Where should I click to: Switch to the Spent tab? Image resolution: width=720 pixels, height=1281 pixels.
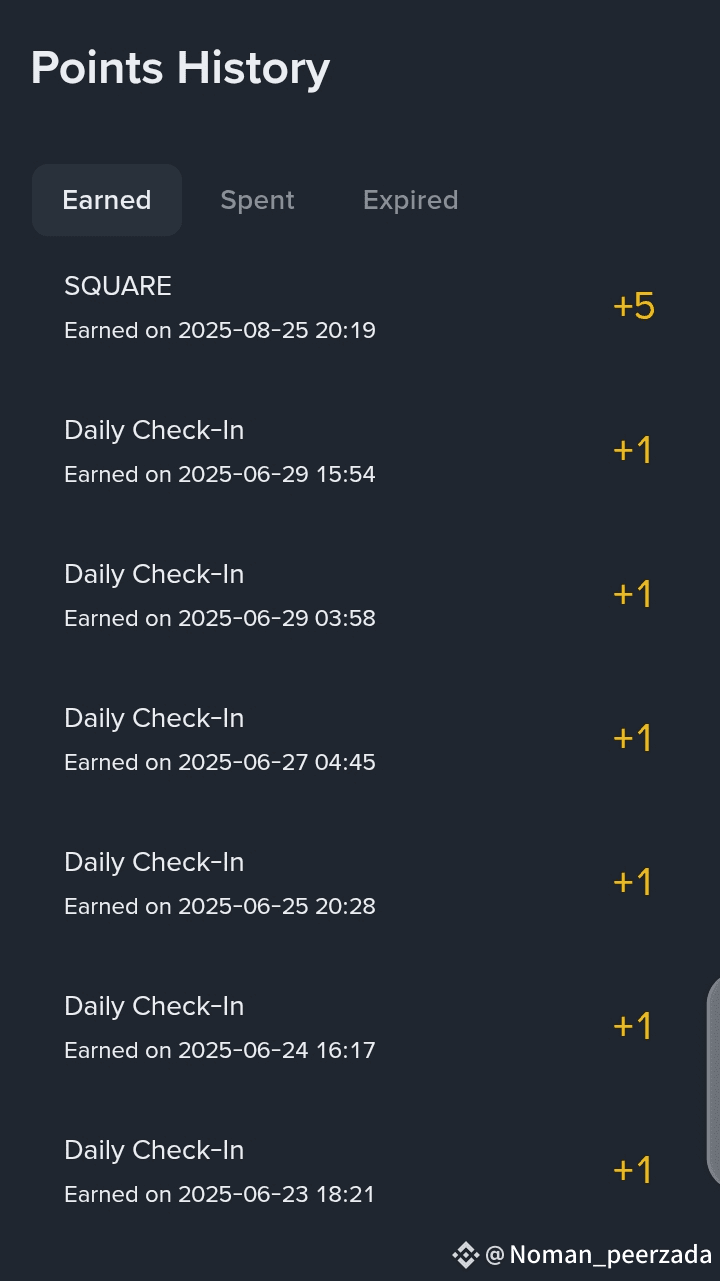click(257, 200)
